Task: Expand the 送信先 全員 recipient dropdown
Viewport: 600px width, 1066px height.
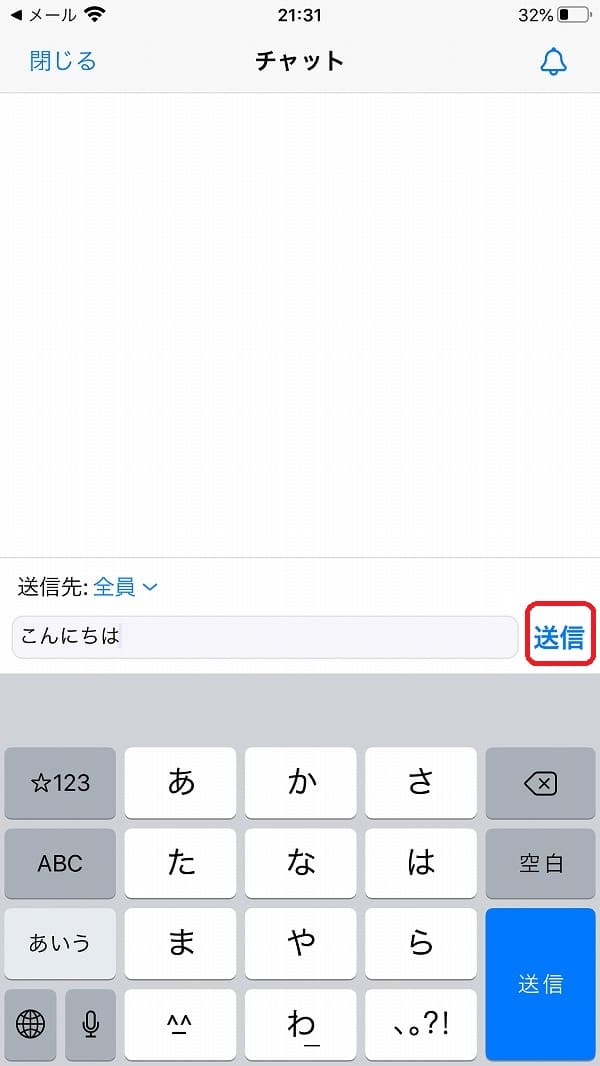Action: pyautogui.click(x=126, y=587)
